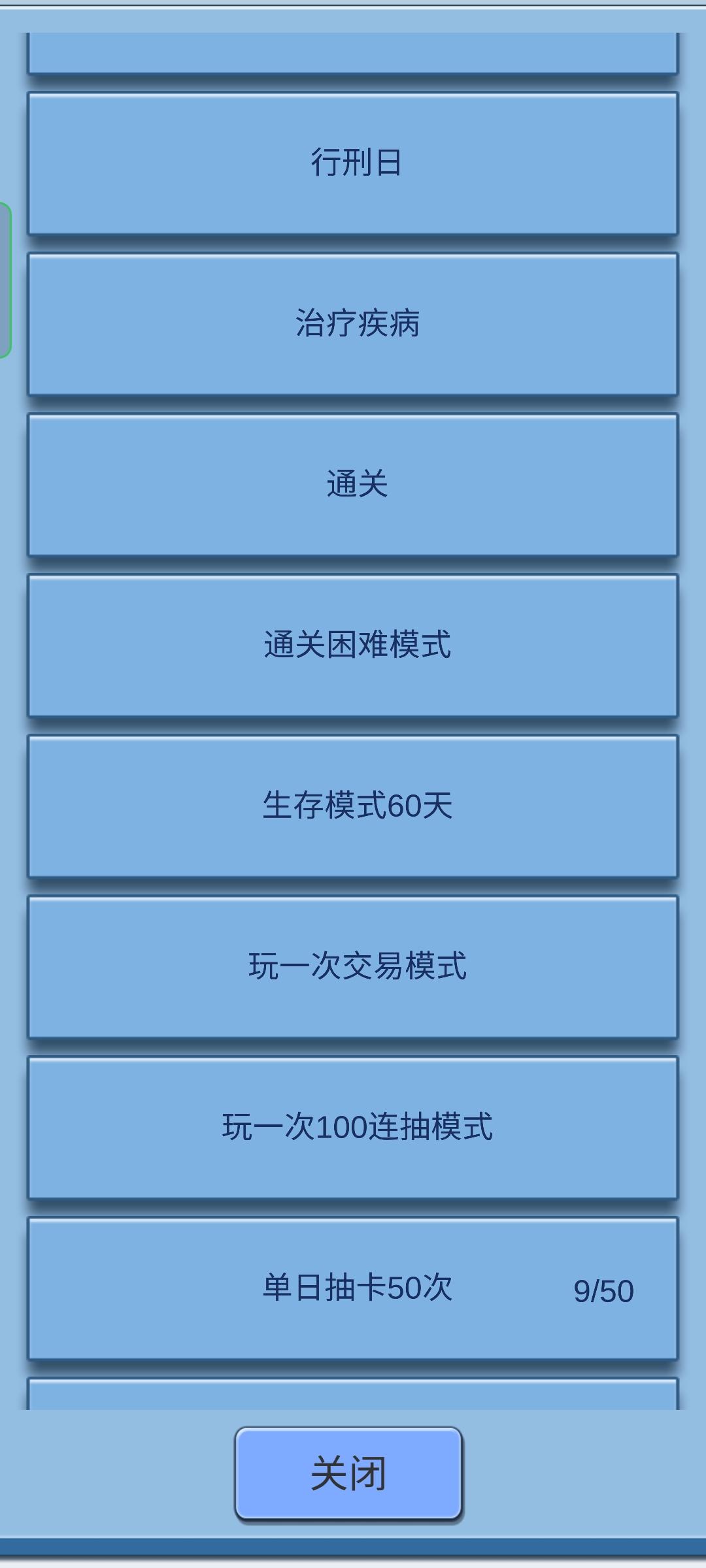Select the 行刑日 entry
706x1568 pixels.
pyautogui.click(x=353, y=163)
